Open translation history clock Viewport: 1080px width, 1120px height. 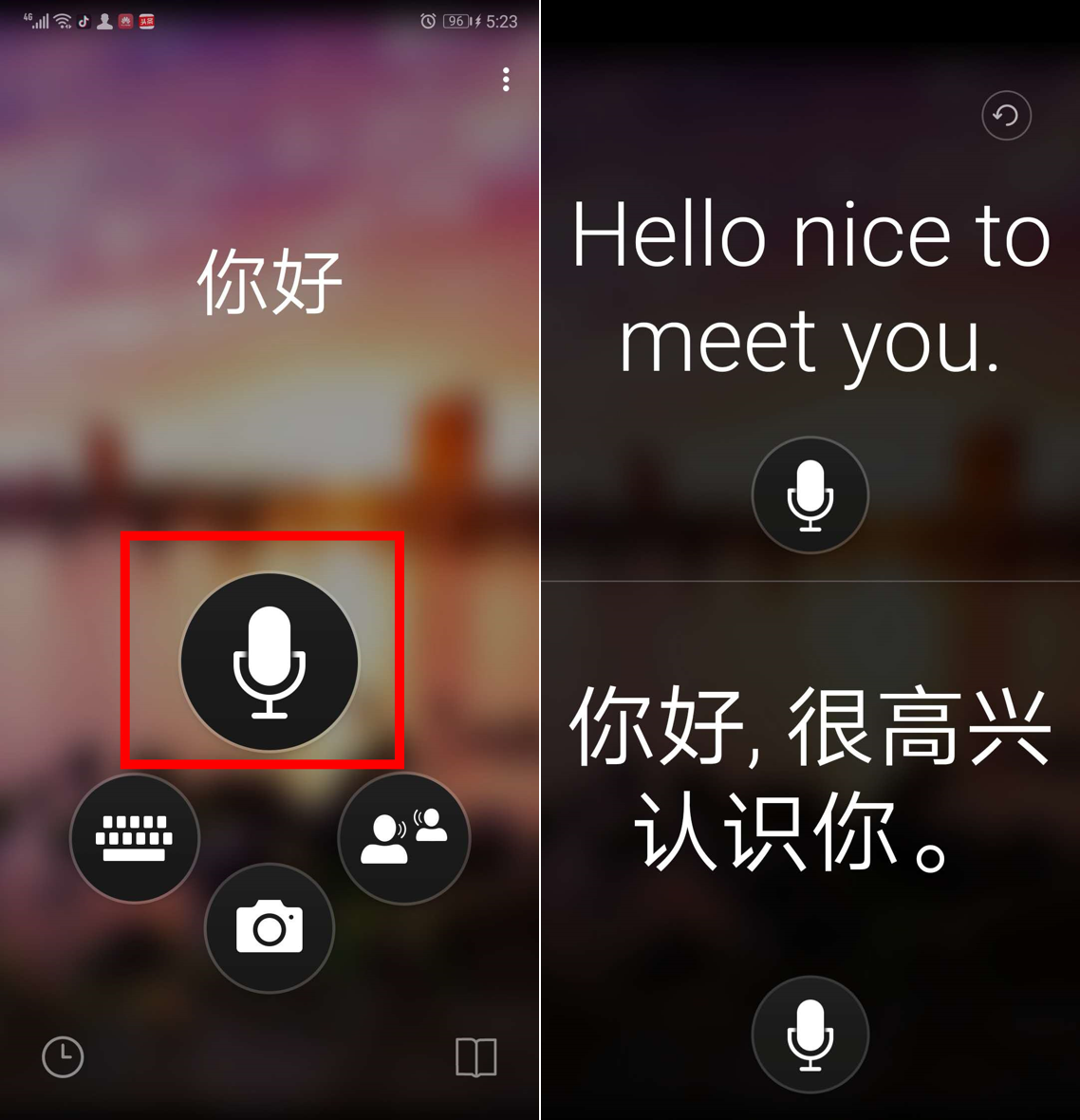pyautogui.click(x=63, y=1056)
